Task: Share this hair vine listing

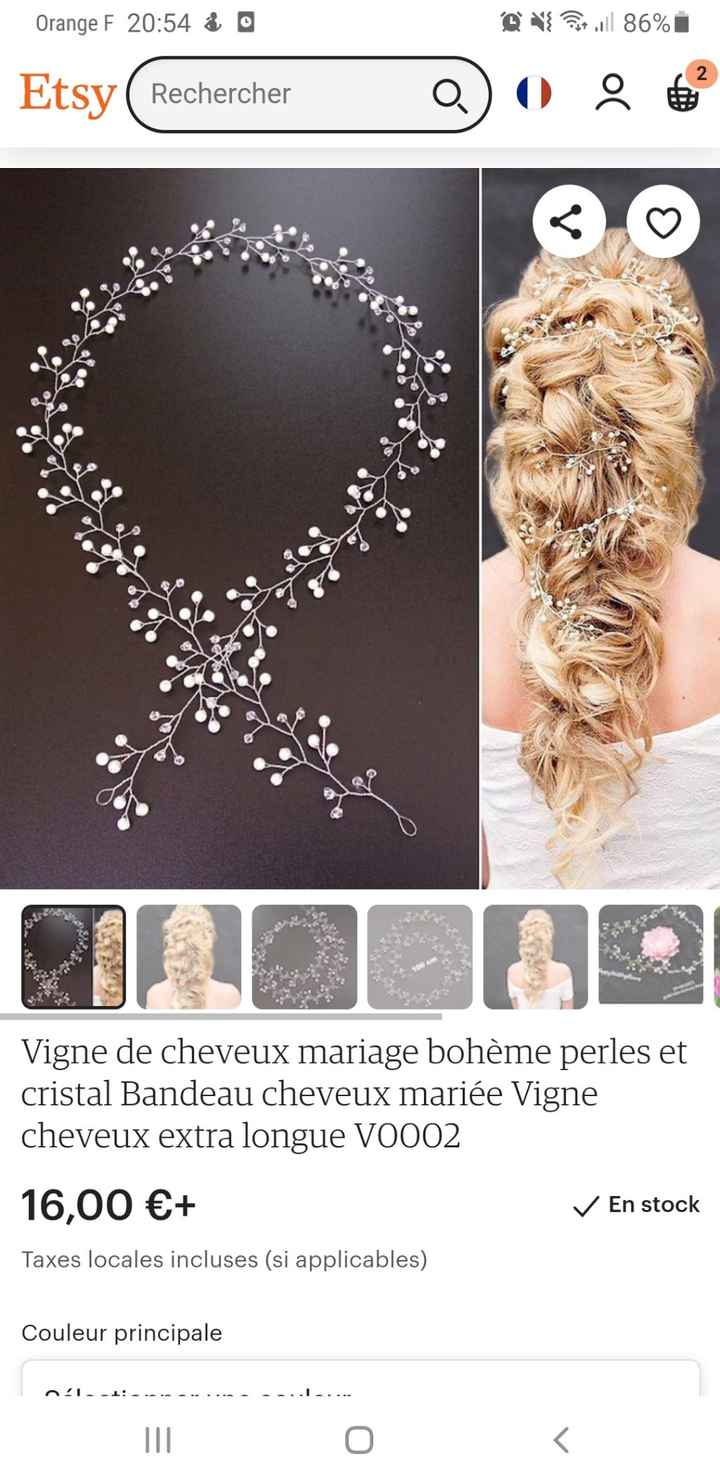Action: click(x=566, y=222)
